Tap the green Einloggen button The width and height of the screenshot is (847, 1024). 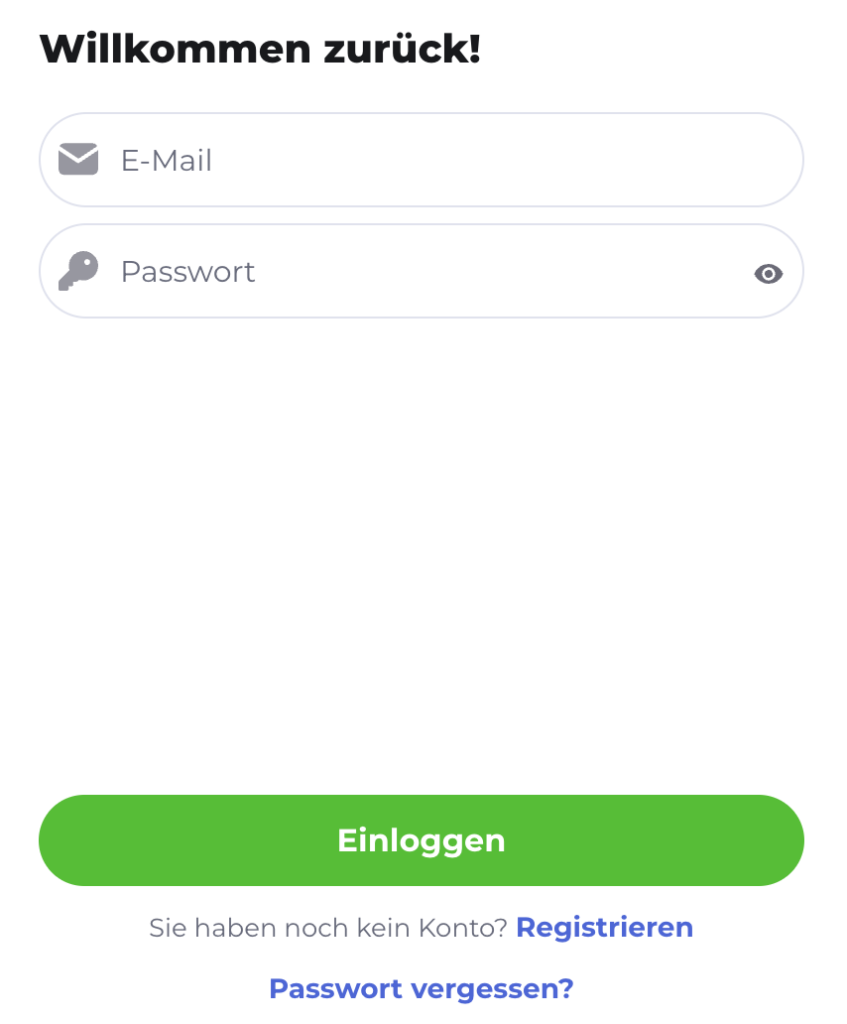click(421, 840)
